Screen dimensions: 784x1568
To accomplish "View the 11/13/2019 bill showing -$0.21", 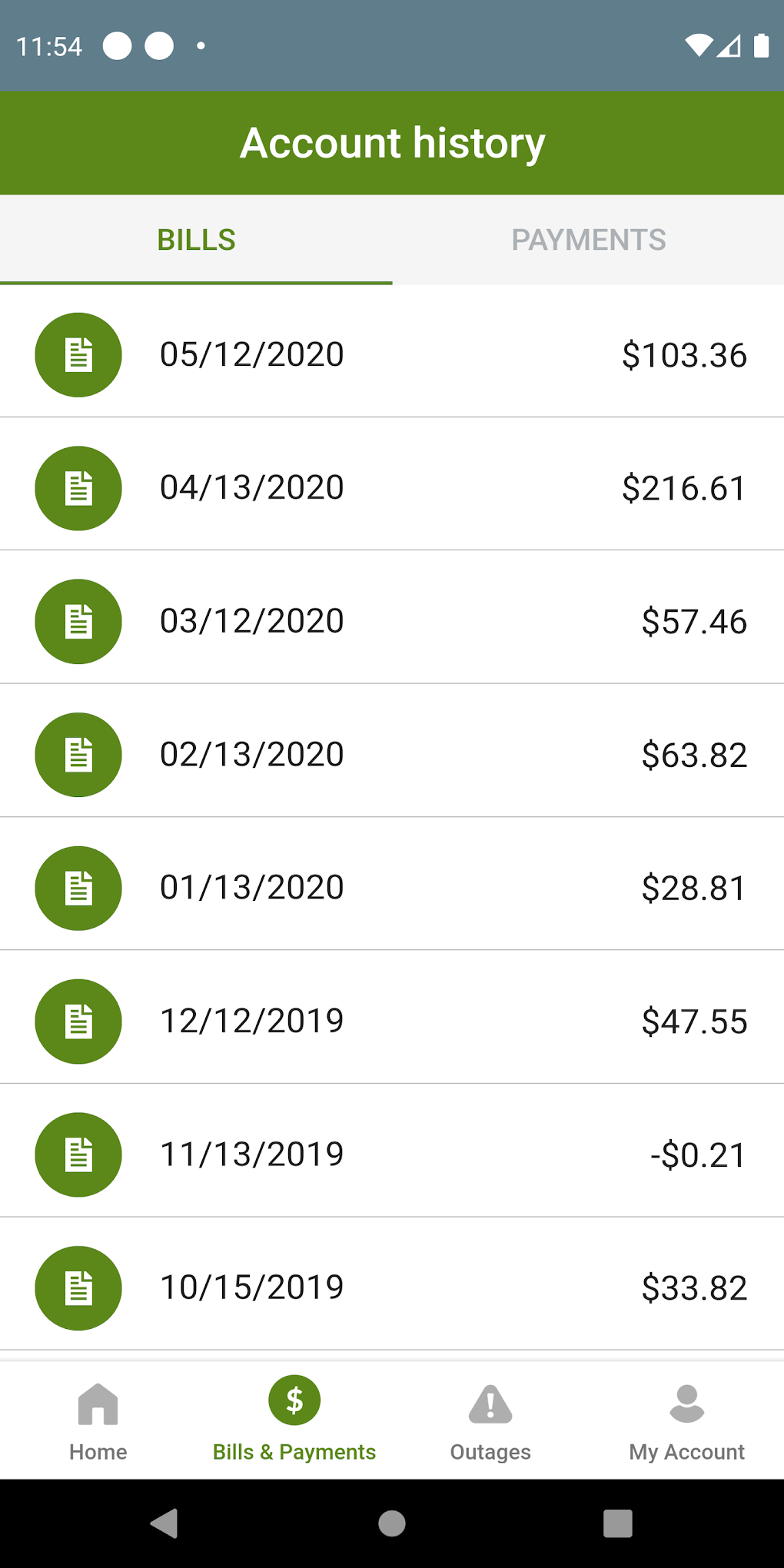I will [392, 1154].
